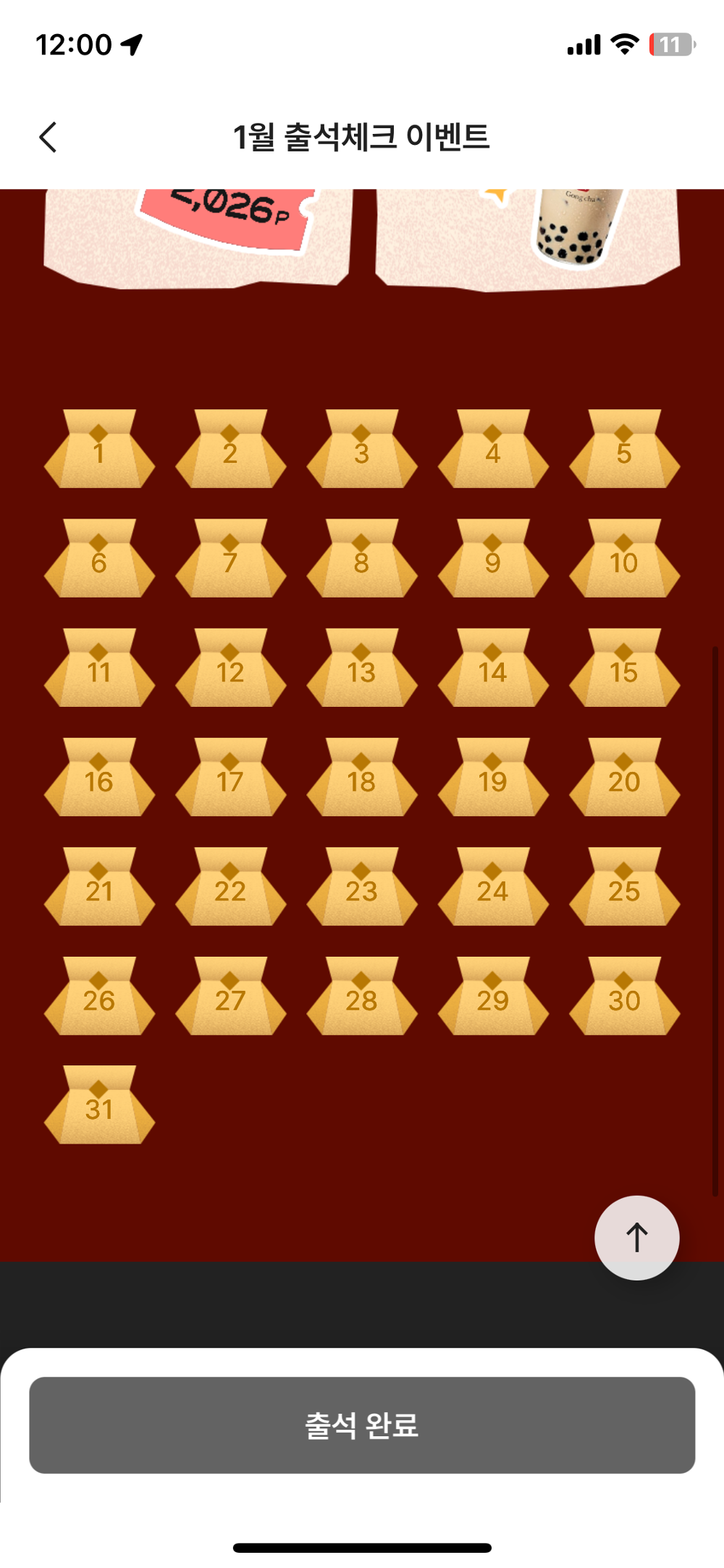Open the day 1 lucky pouch
Screen dimensions: 724x1568
[x=99, y=451]
